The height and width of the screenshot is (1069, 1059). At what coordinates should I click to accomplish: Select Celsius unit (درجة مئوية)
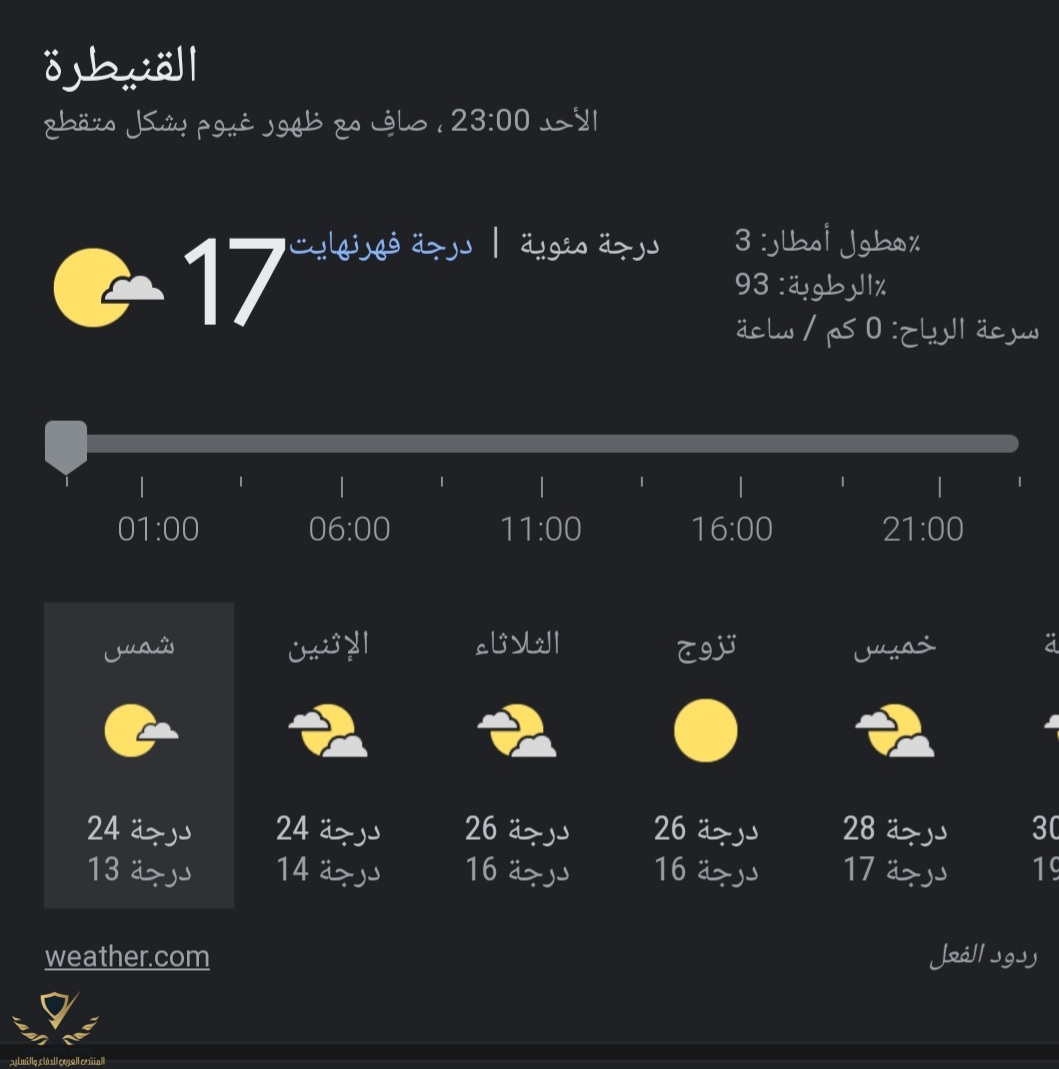(589, 245)
